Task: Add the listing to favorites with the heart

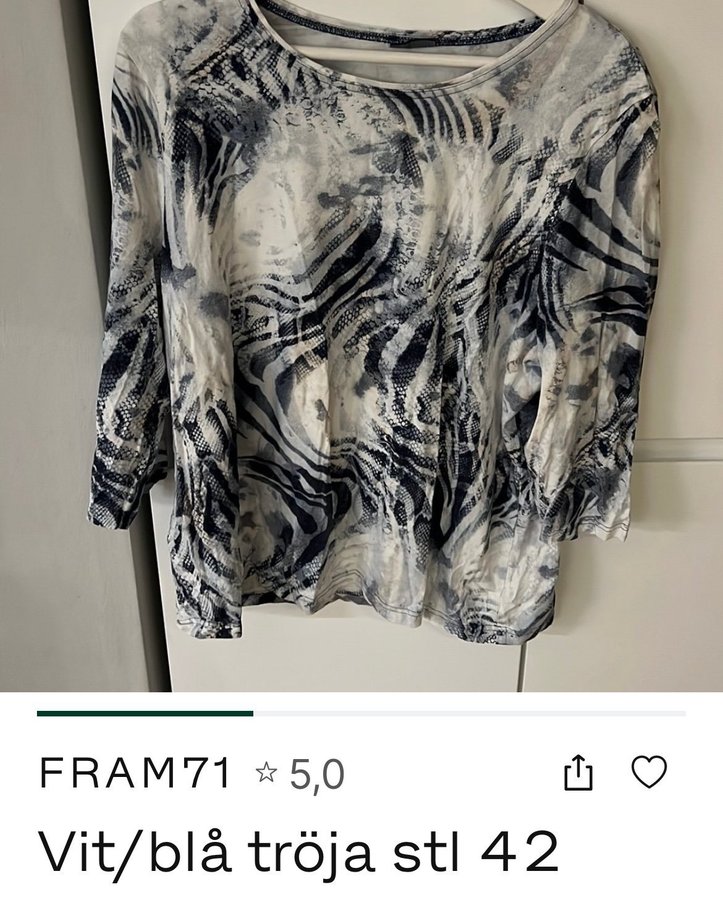Action: click(650, 772)
